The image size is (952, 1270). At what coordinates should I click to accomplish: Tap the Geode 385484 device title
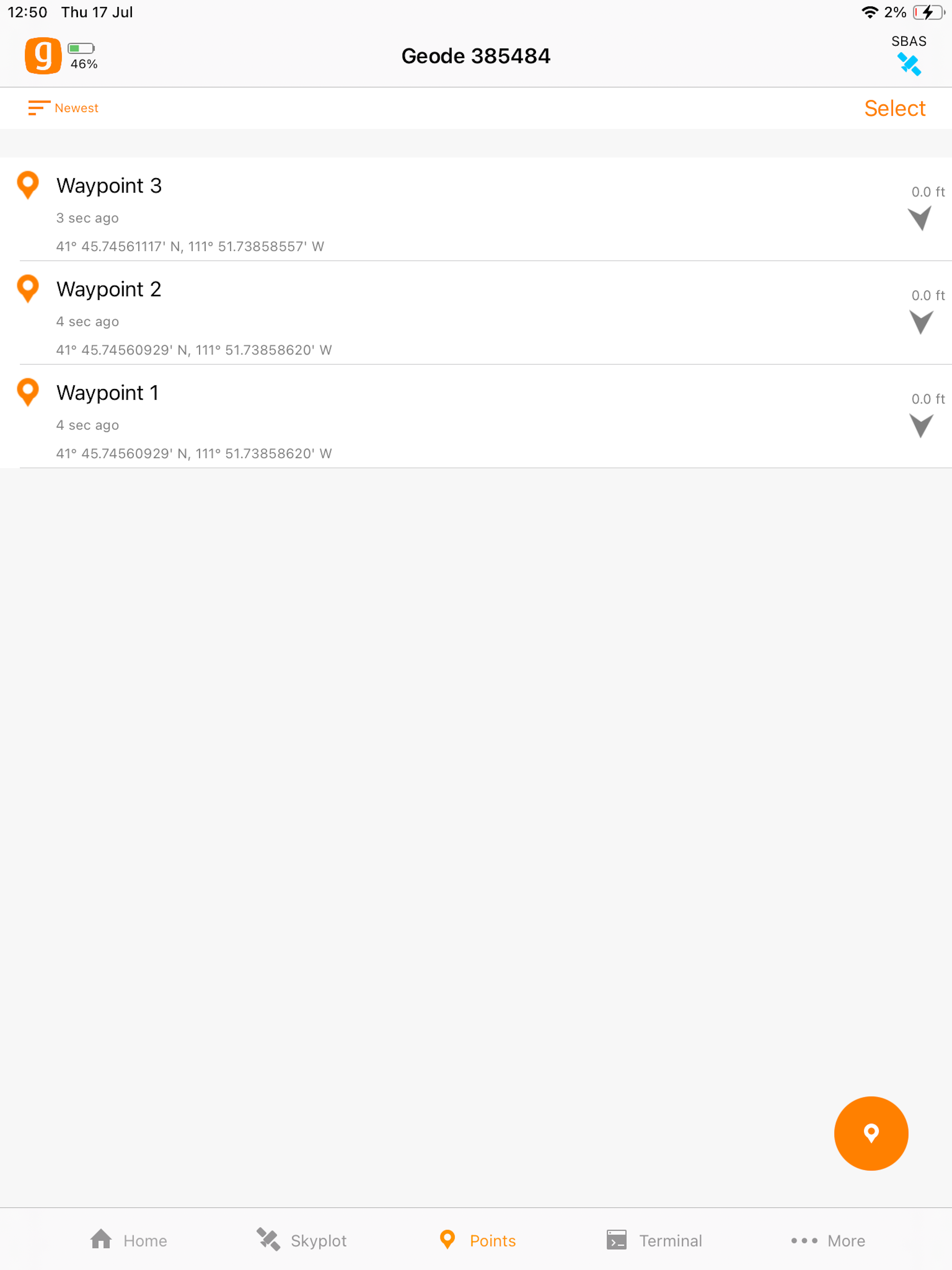click(476, 56)
